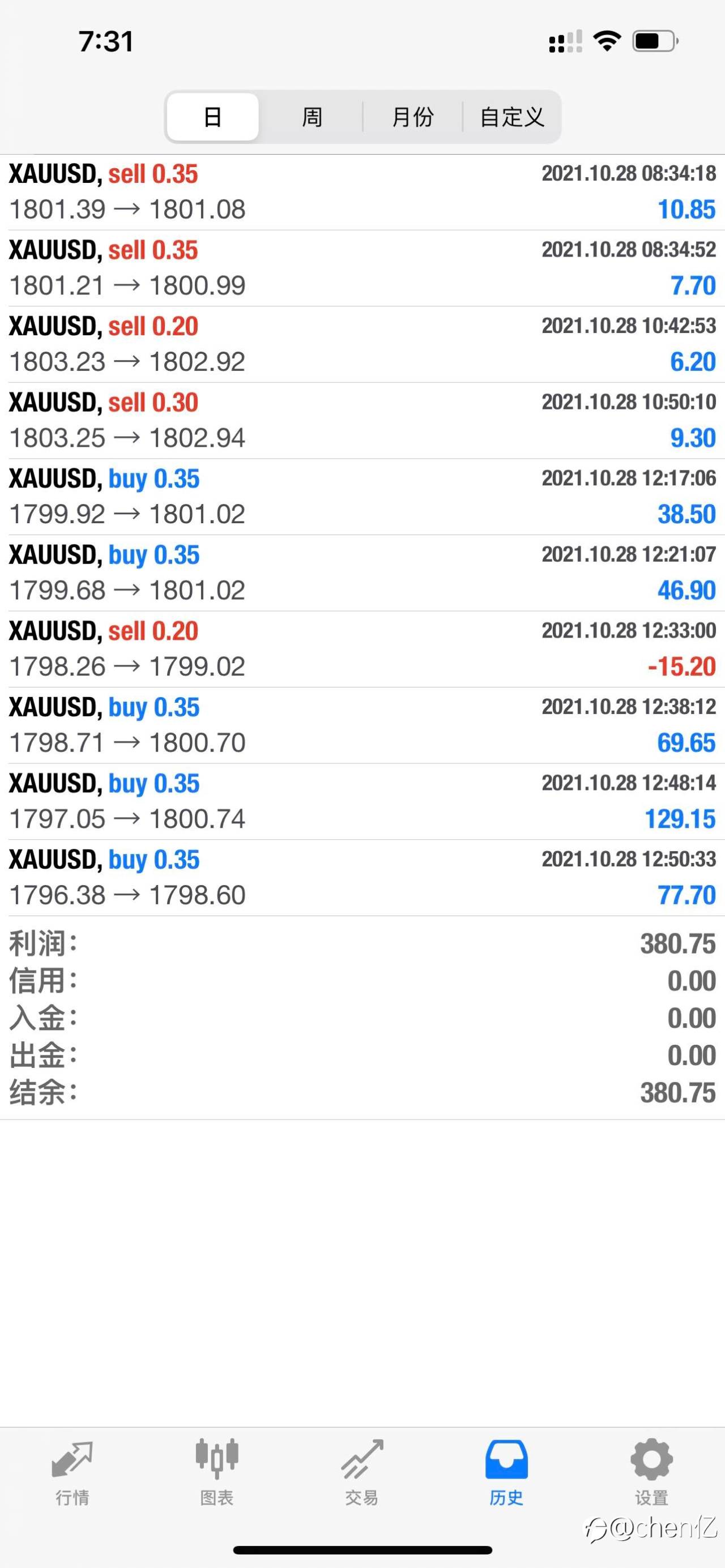Expand the buy 0.35 trade at 12:17:06

(362, 497)
